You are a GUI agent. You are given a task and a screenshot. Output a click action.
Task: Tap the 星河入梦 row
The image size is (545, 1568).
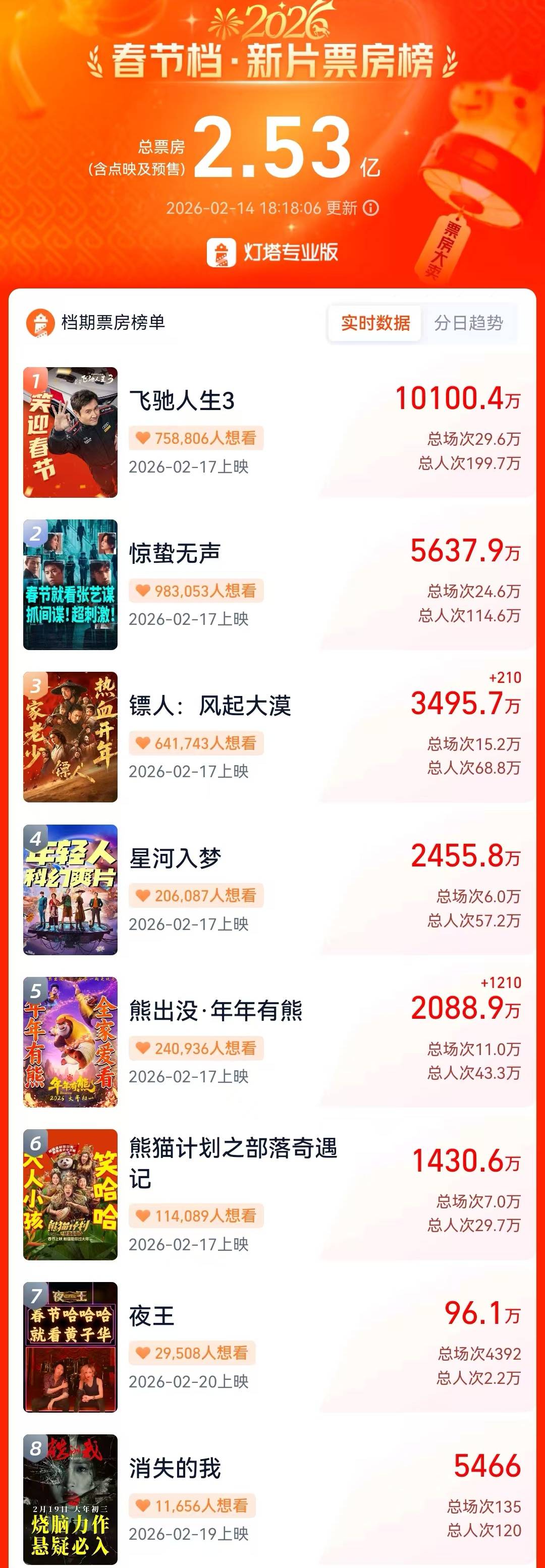coord(272,889)
